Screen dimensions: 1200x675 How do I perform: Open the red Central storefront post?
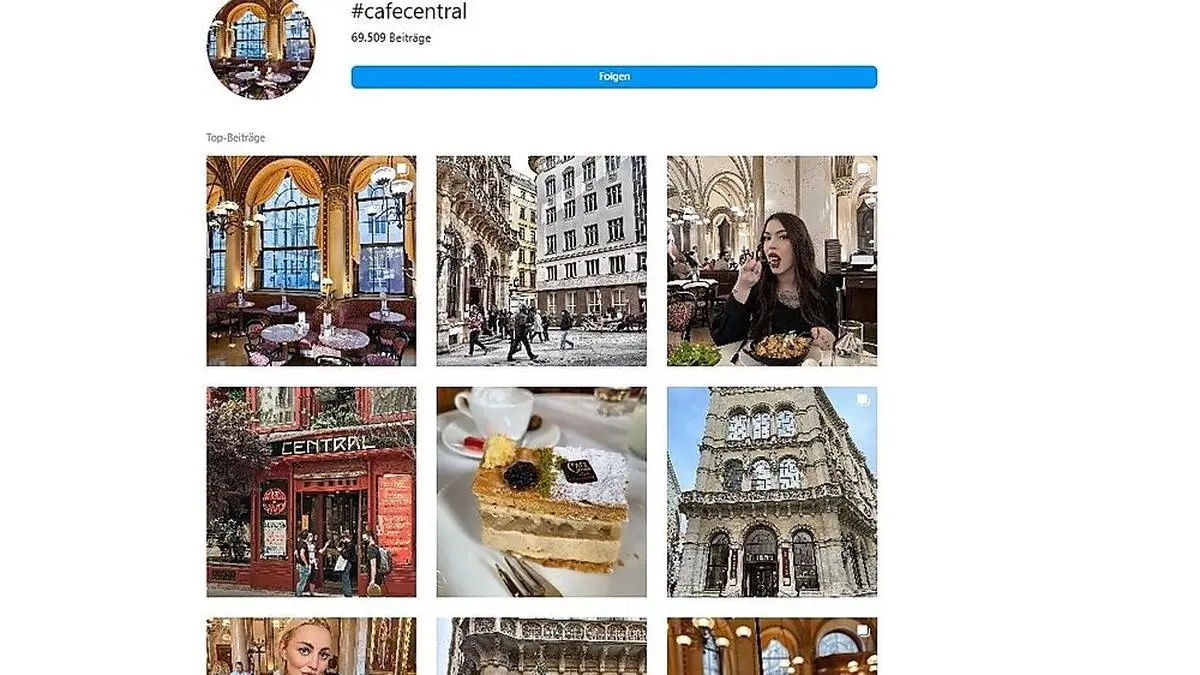click(x=311, y=491)
